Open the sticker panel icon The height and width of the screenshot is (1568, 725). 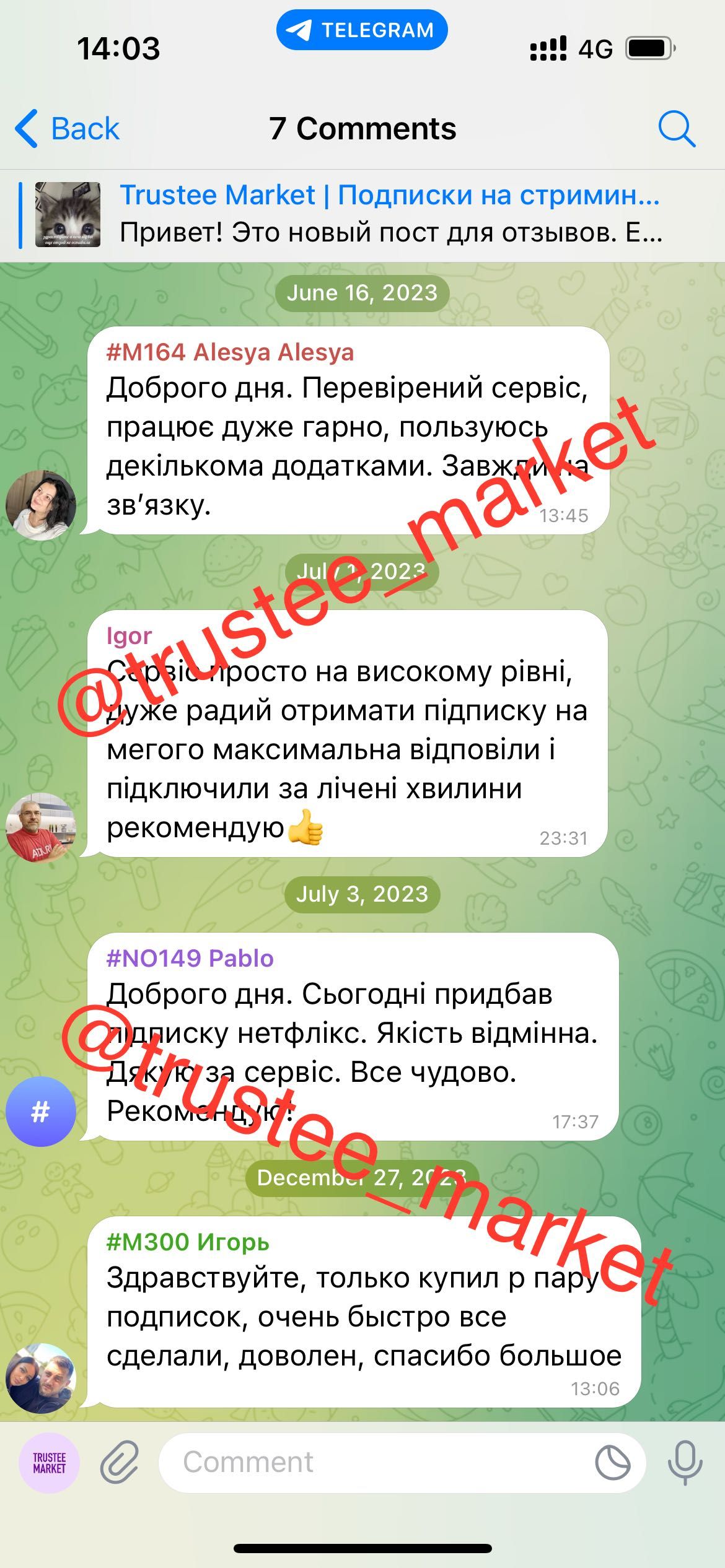(612, 1462)
